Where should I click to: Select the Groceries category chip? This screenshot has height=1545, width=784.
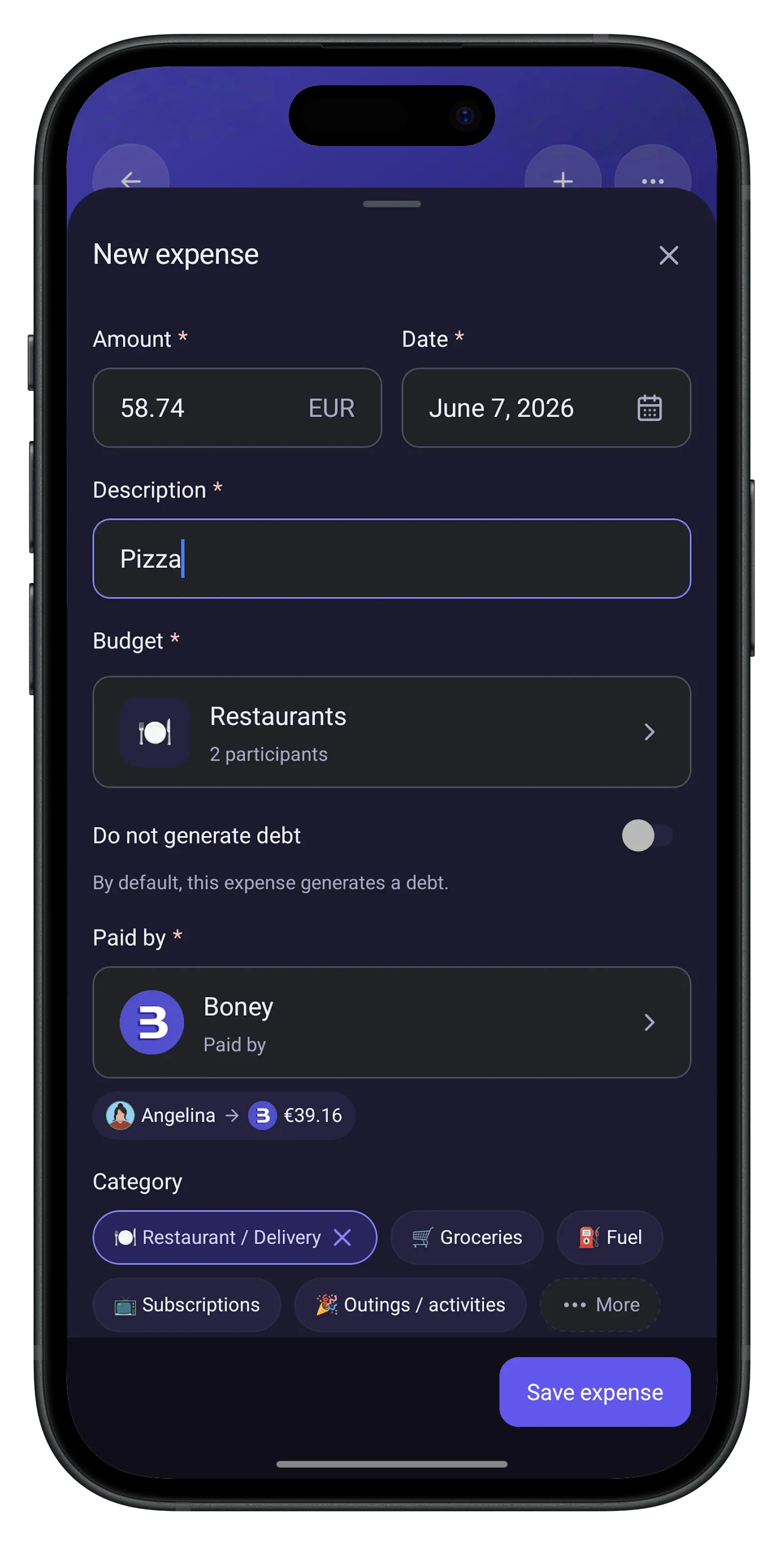coord(466,1237)
